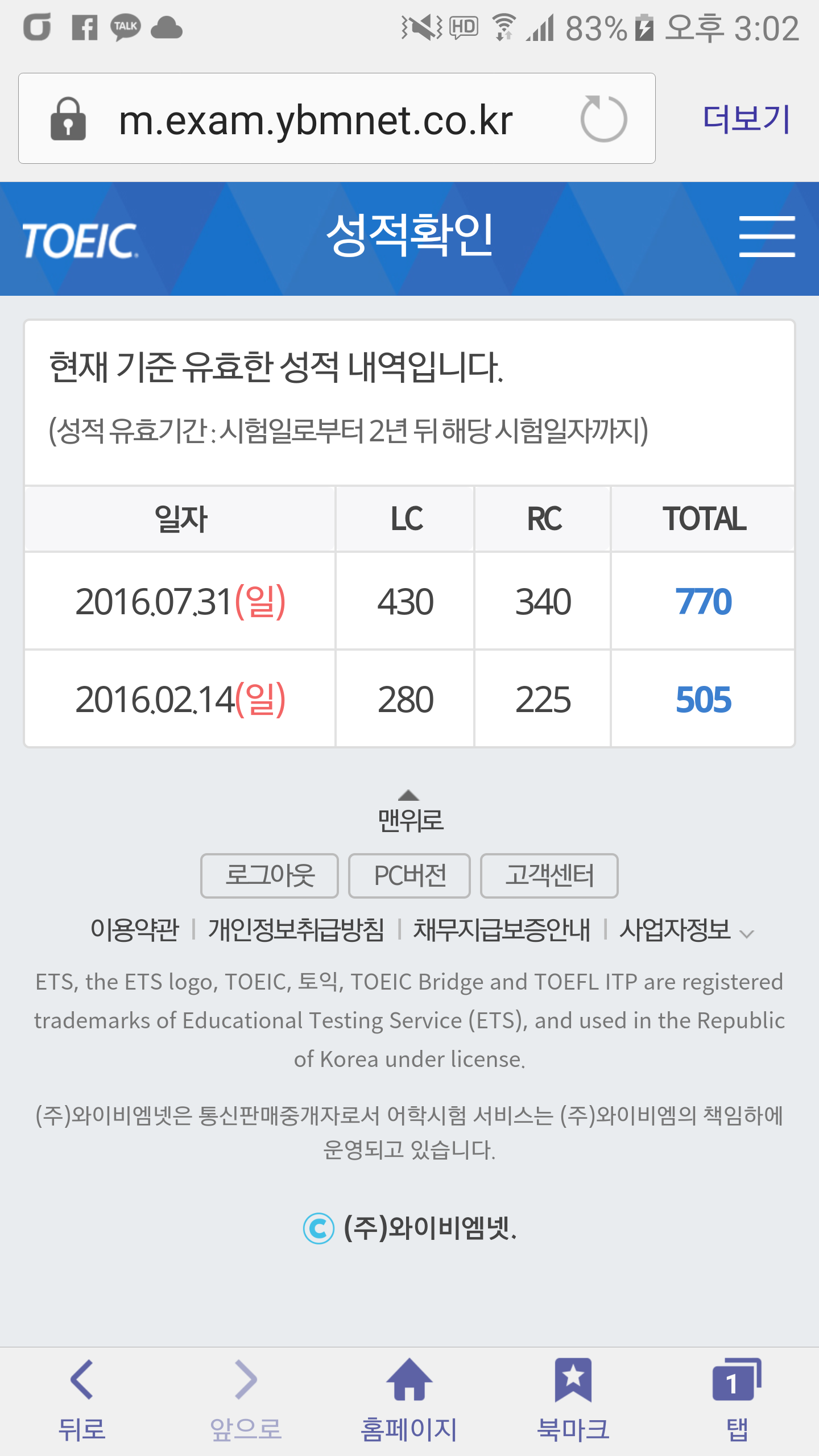The width and height of the screenshot is (819, 1456).
Task: Open 북마크 bookmarks
Action: (573, 1399)
